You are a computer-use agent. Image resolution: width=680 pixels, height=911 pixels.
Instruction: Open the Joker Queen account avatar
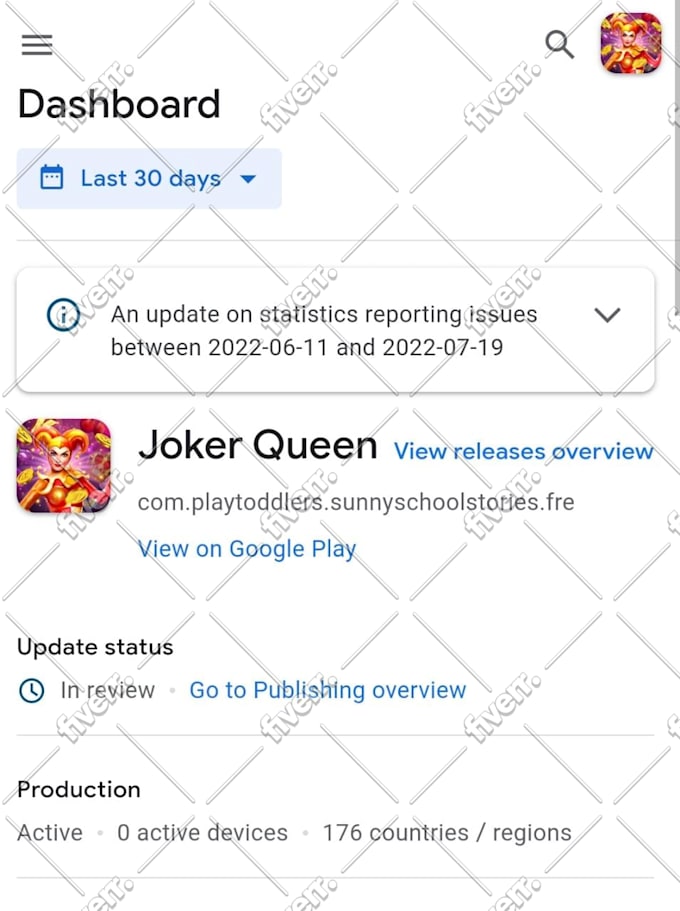(x=630, y=44)
